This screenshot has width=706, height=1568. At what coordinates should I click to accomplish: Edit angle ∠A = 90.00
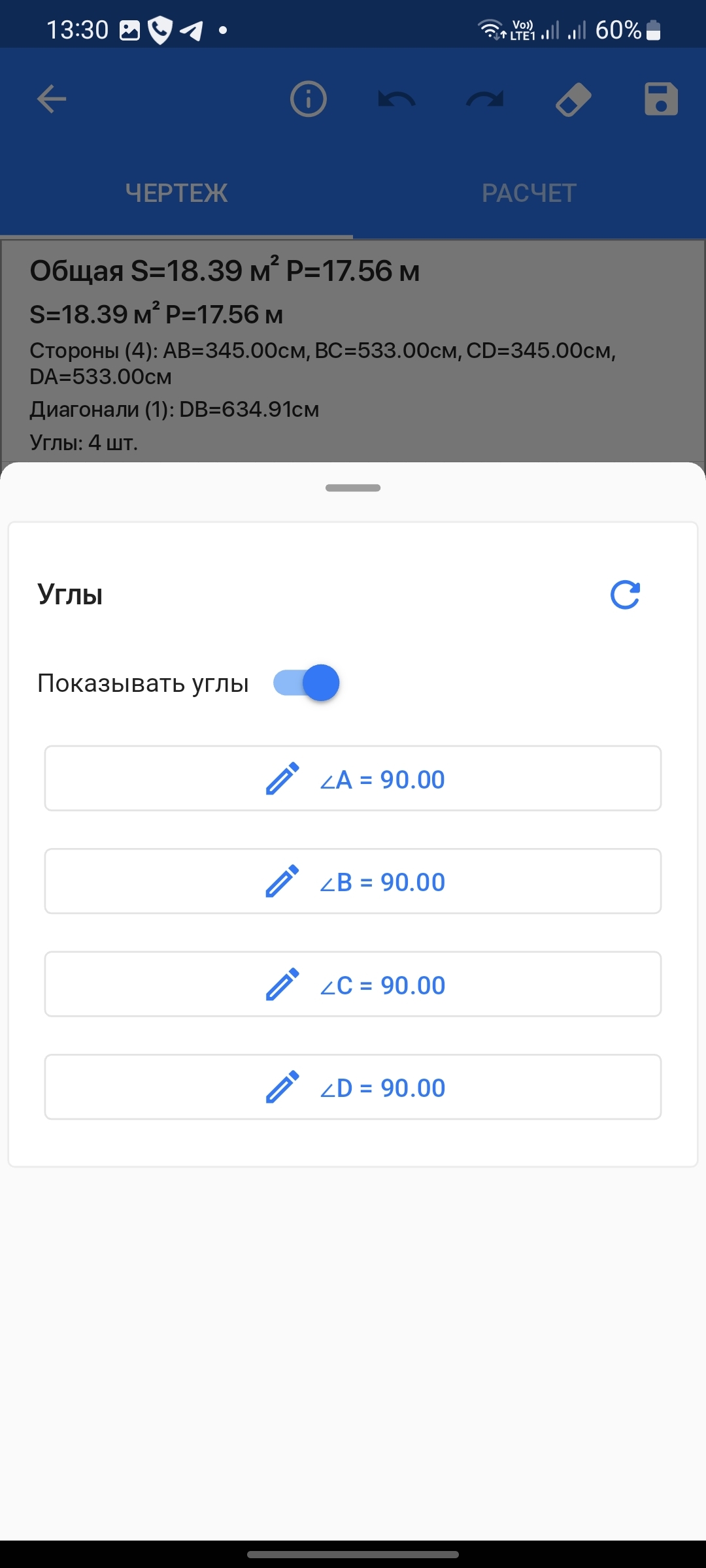(353, 779)
